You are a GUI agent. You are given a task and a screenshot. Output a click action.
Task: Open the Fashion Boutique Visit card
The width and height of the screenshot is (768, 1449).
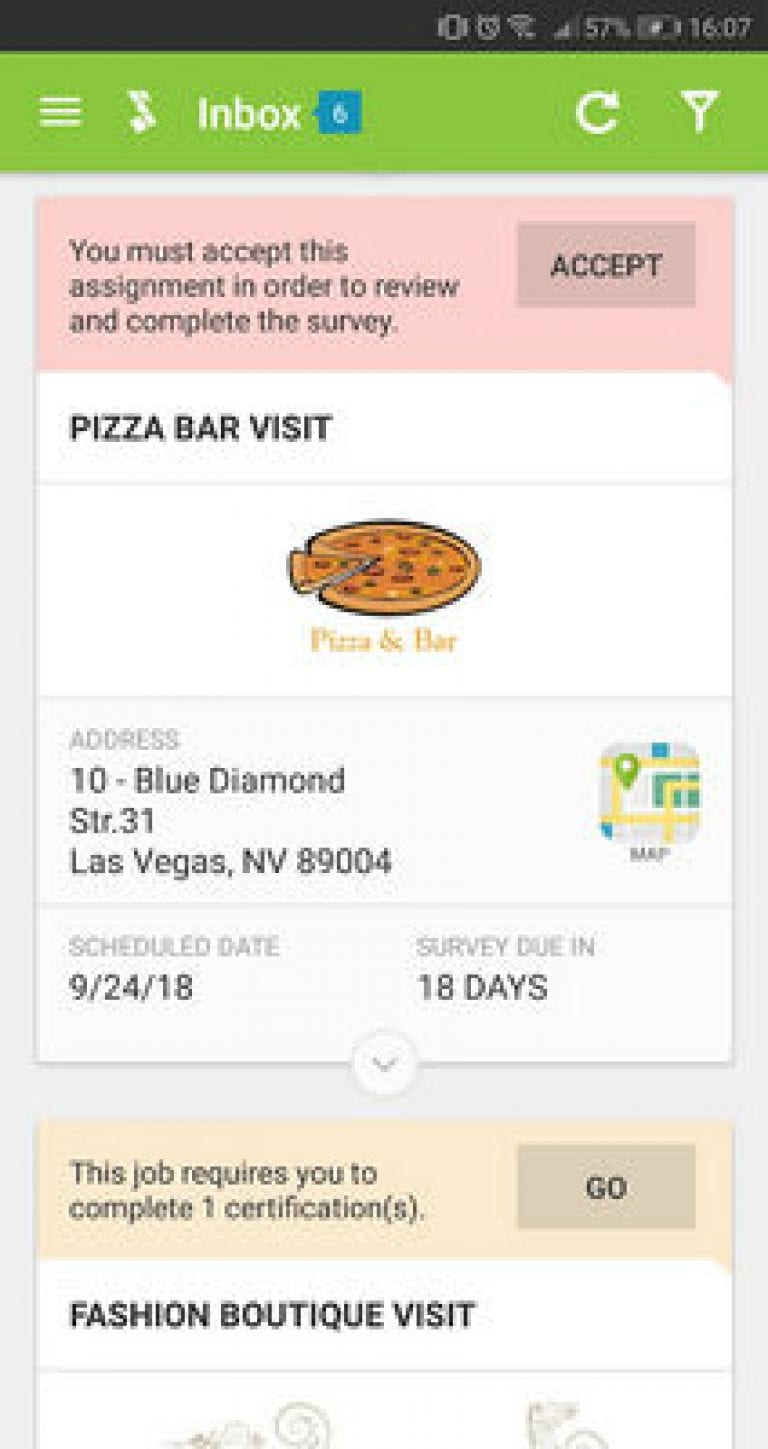272,1315
